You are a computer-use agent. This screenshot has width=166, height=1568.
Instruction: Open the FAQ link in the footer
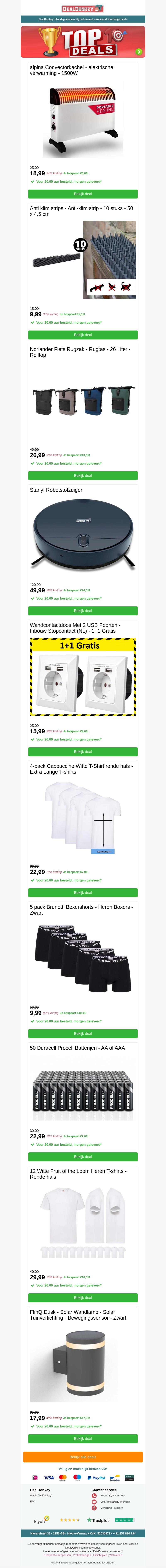tap(32, 1502)
